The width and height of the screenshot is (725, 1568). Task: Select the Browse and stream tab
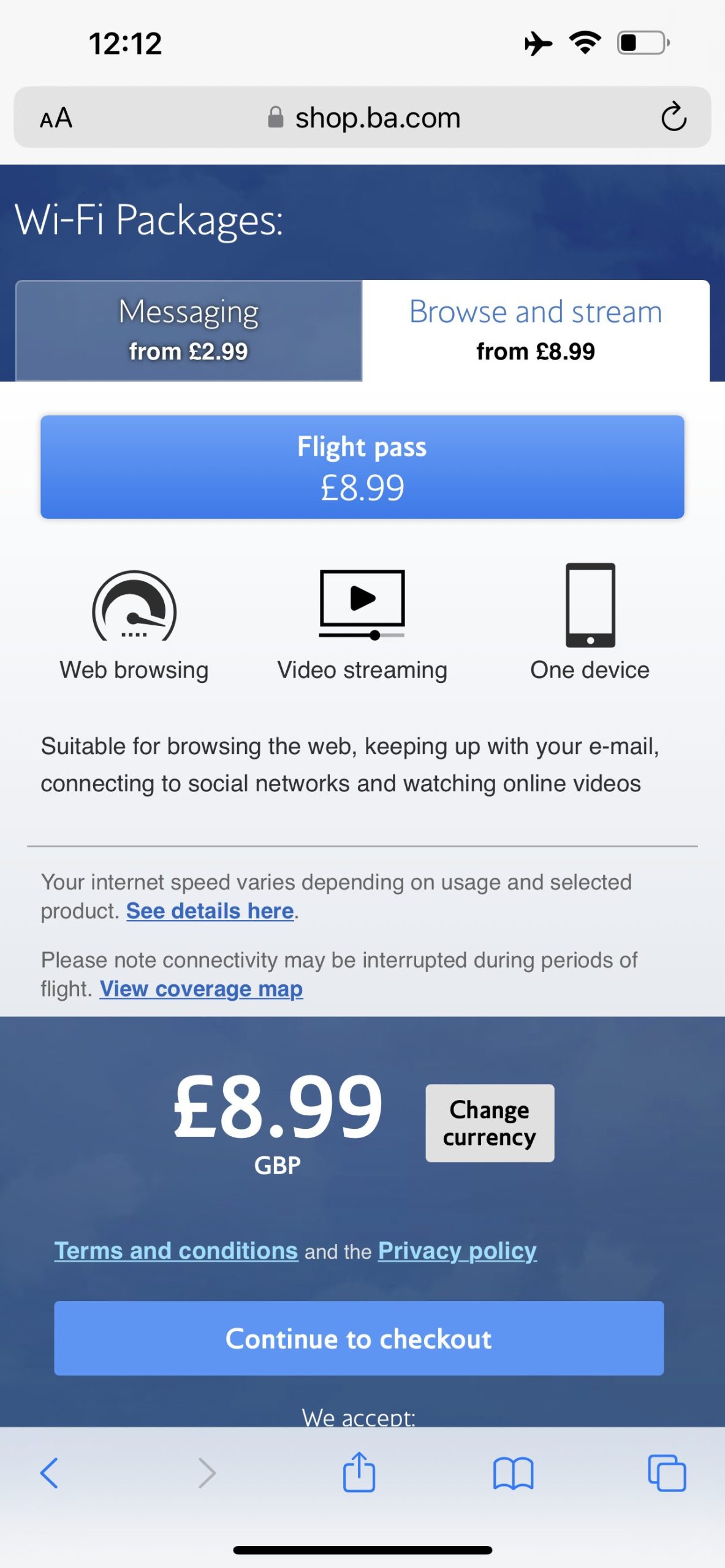536,331
